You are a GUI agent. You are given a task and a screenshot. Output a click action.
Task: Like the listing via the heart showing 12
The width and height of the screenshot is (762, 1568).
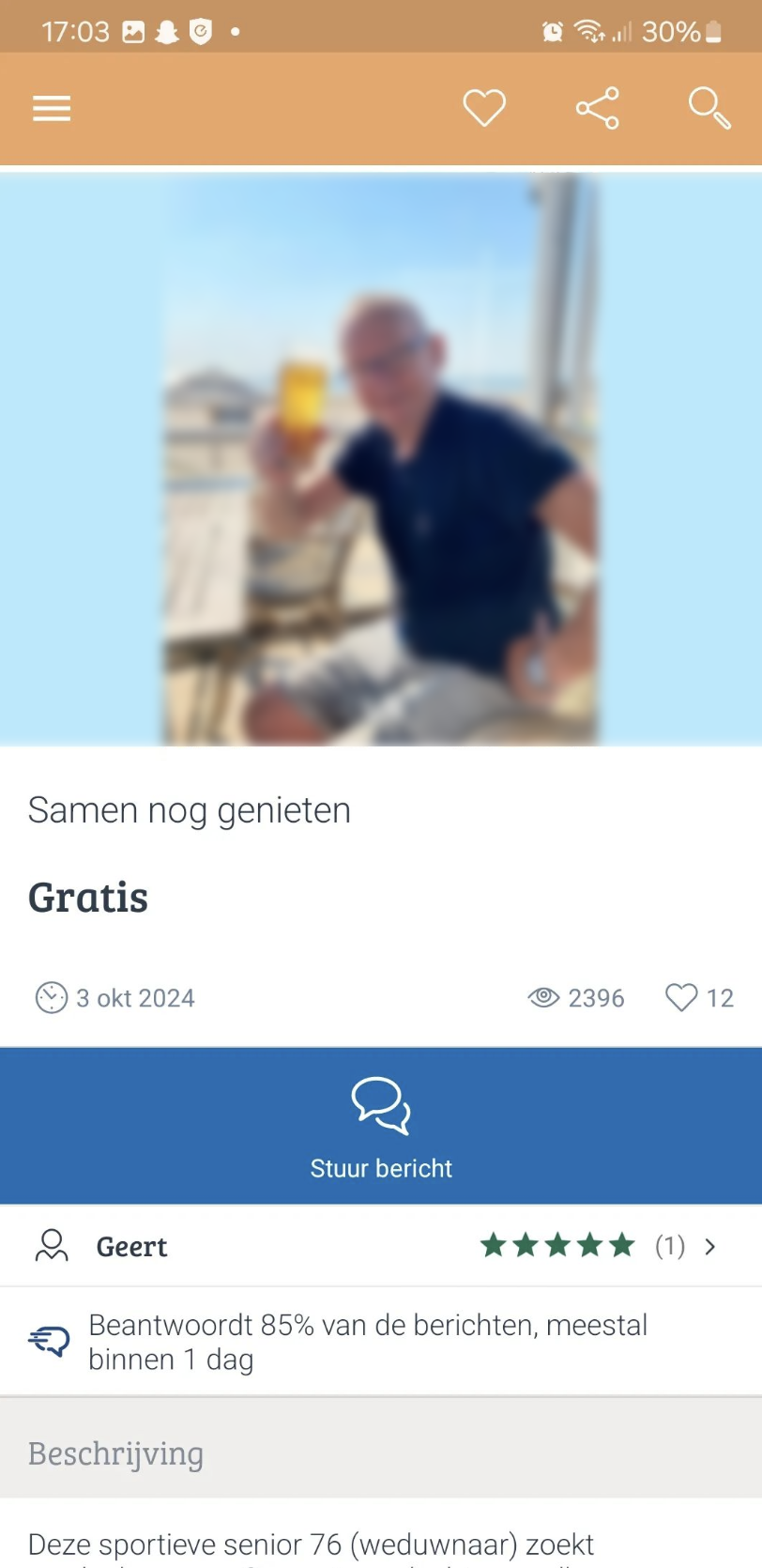pyautogui.click(x=682, y=997)
